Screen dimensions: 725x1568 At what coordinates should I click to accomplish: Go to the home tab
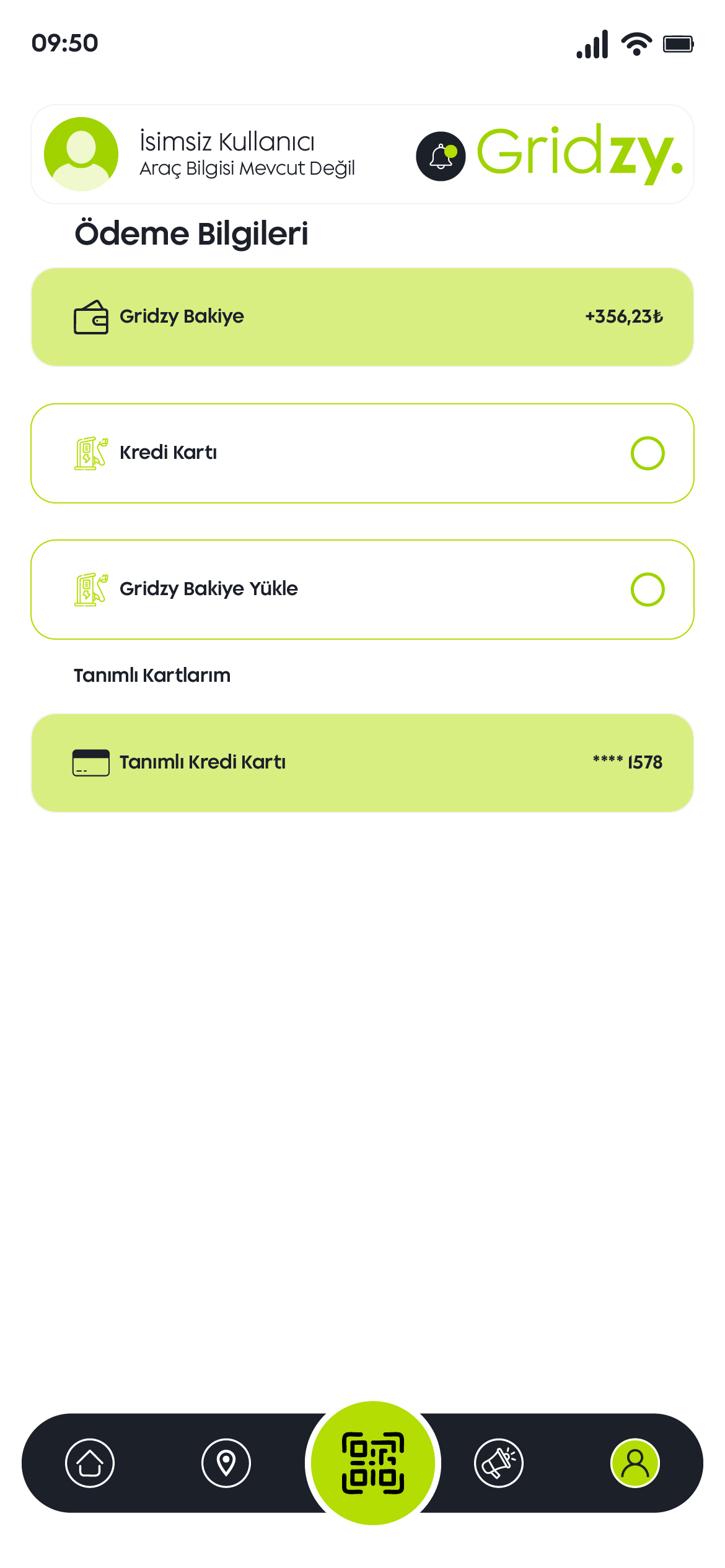(90, 1463)
